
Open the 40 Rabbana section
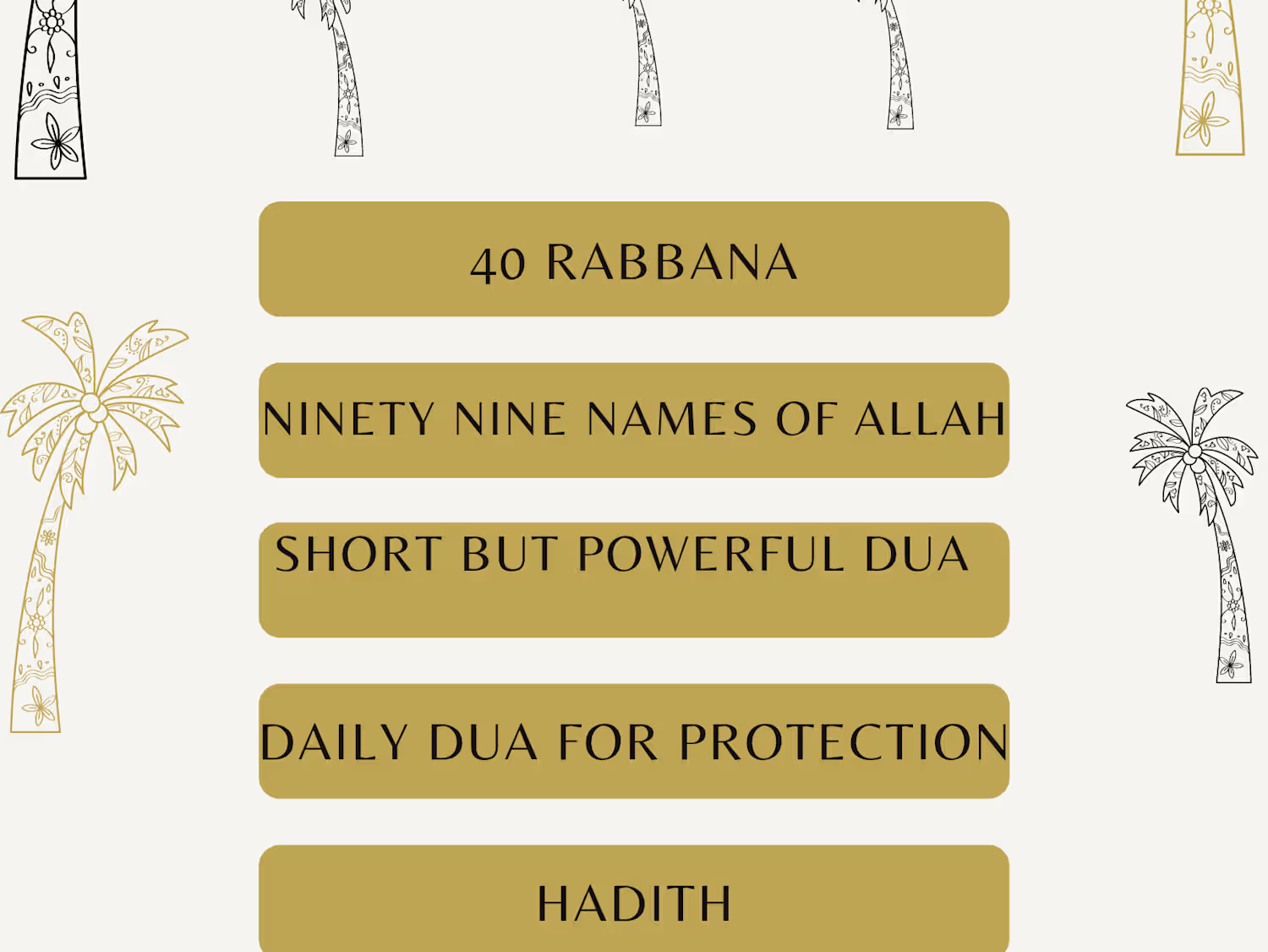(634, 260)
